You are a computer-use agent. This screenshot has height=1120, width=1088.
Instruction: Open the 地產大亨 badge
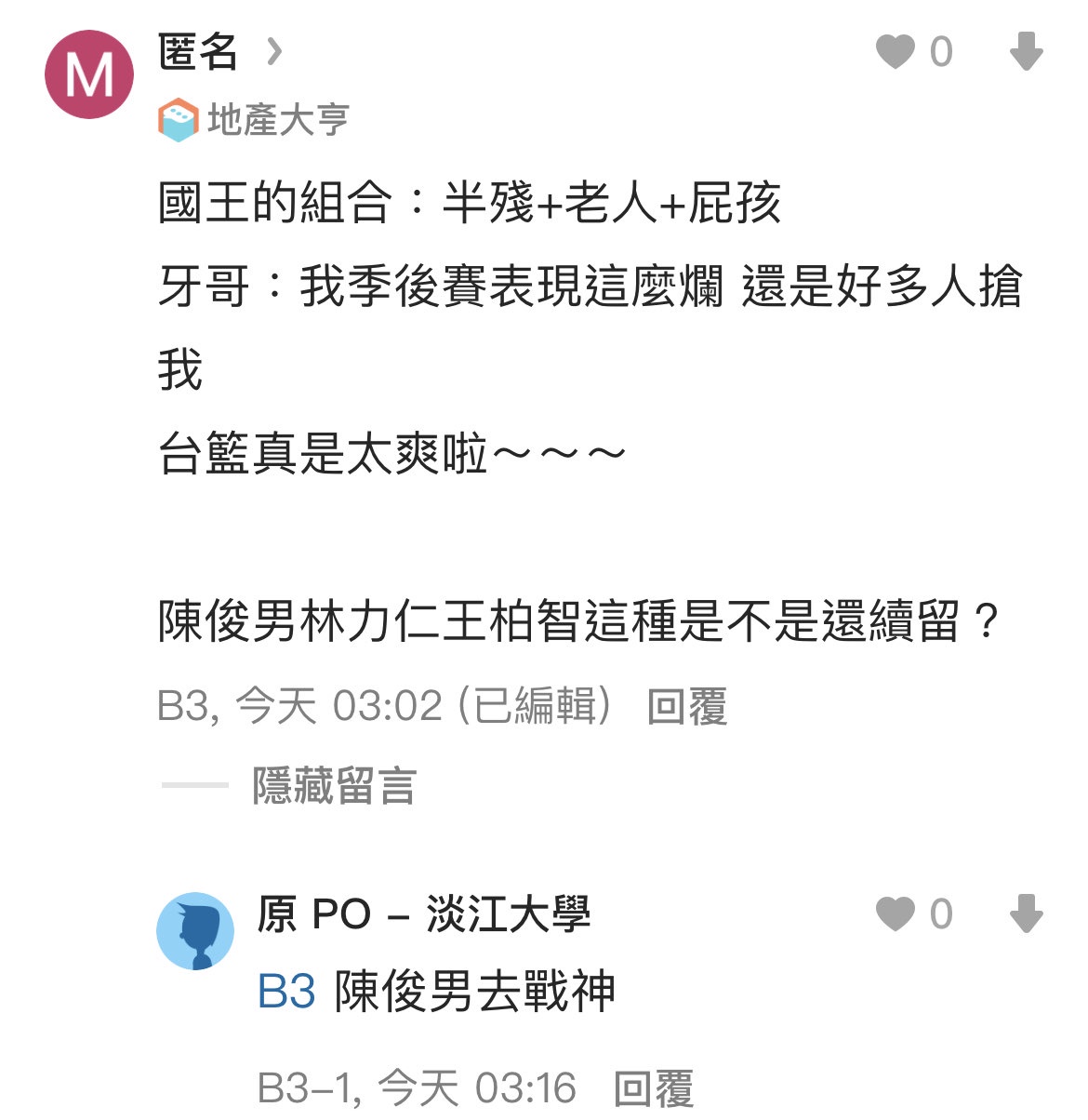coord(254,120)
